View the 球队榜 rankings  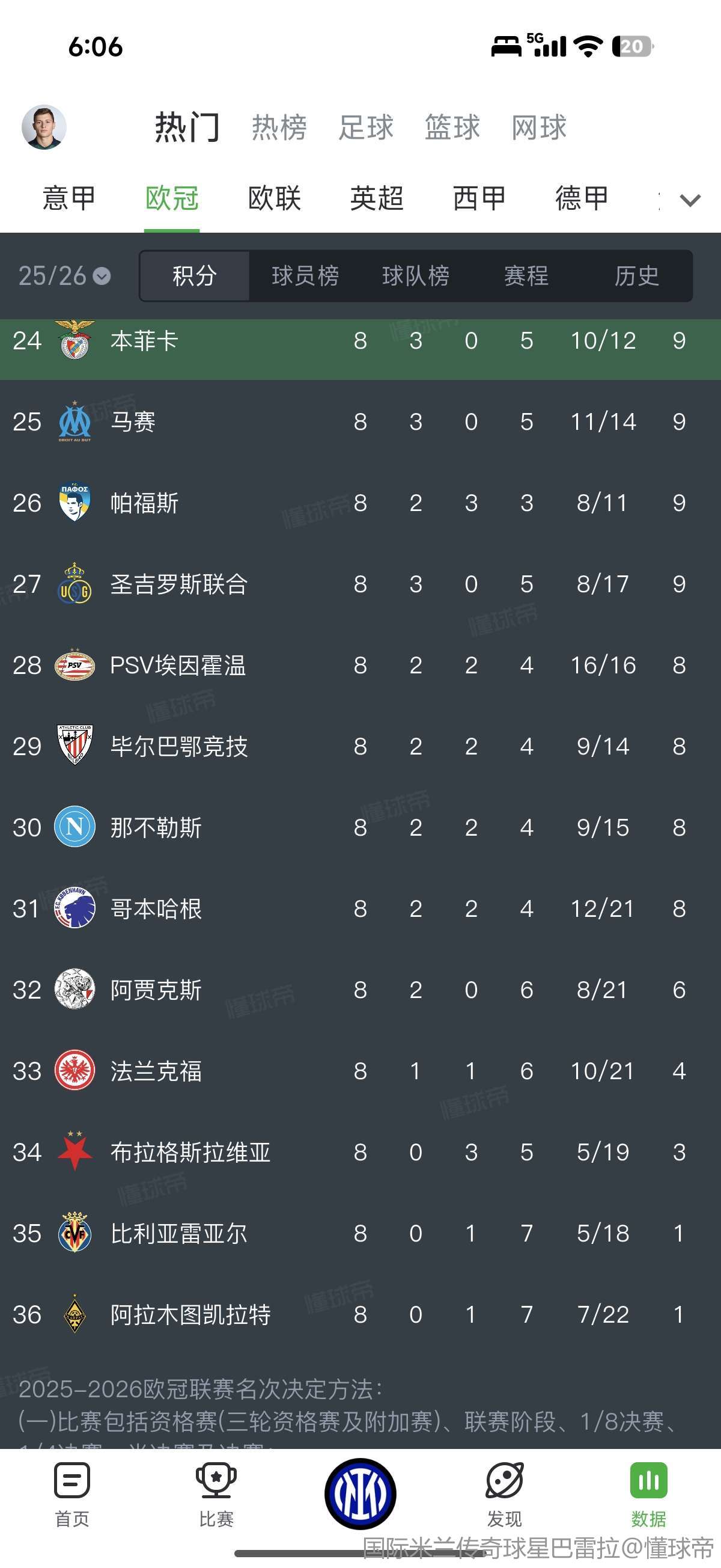point(416,277)
